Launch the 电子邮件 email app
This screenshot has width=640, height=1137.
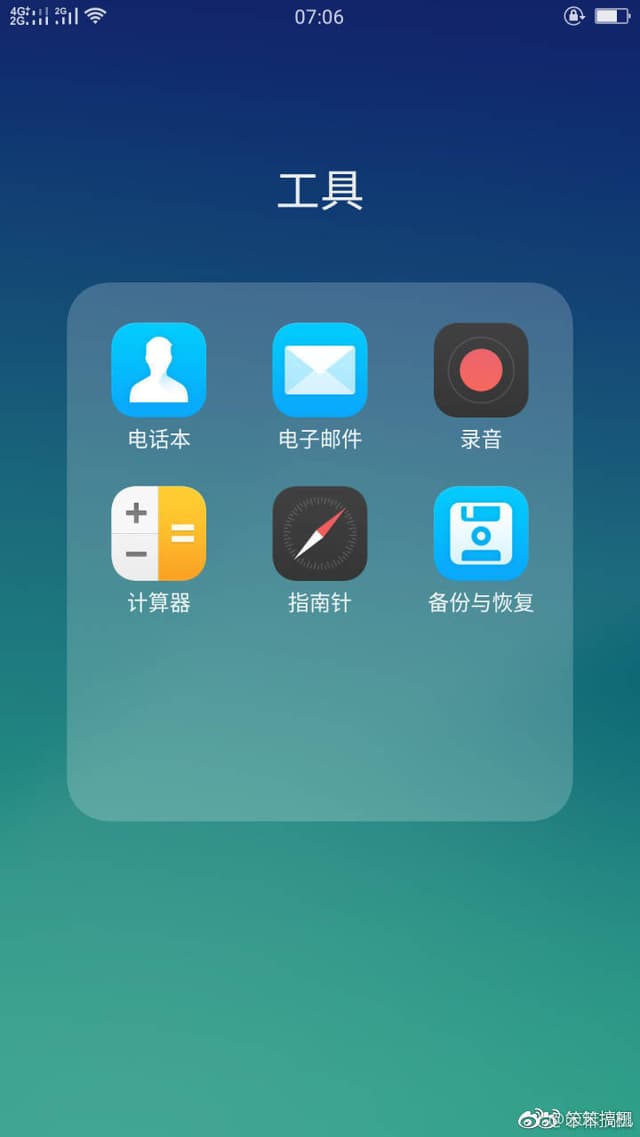tap(320, 370)
